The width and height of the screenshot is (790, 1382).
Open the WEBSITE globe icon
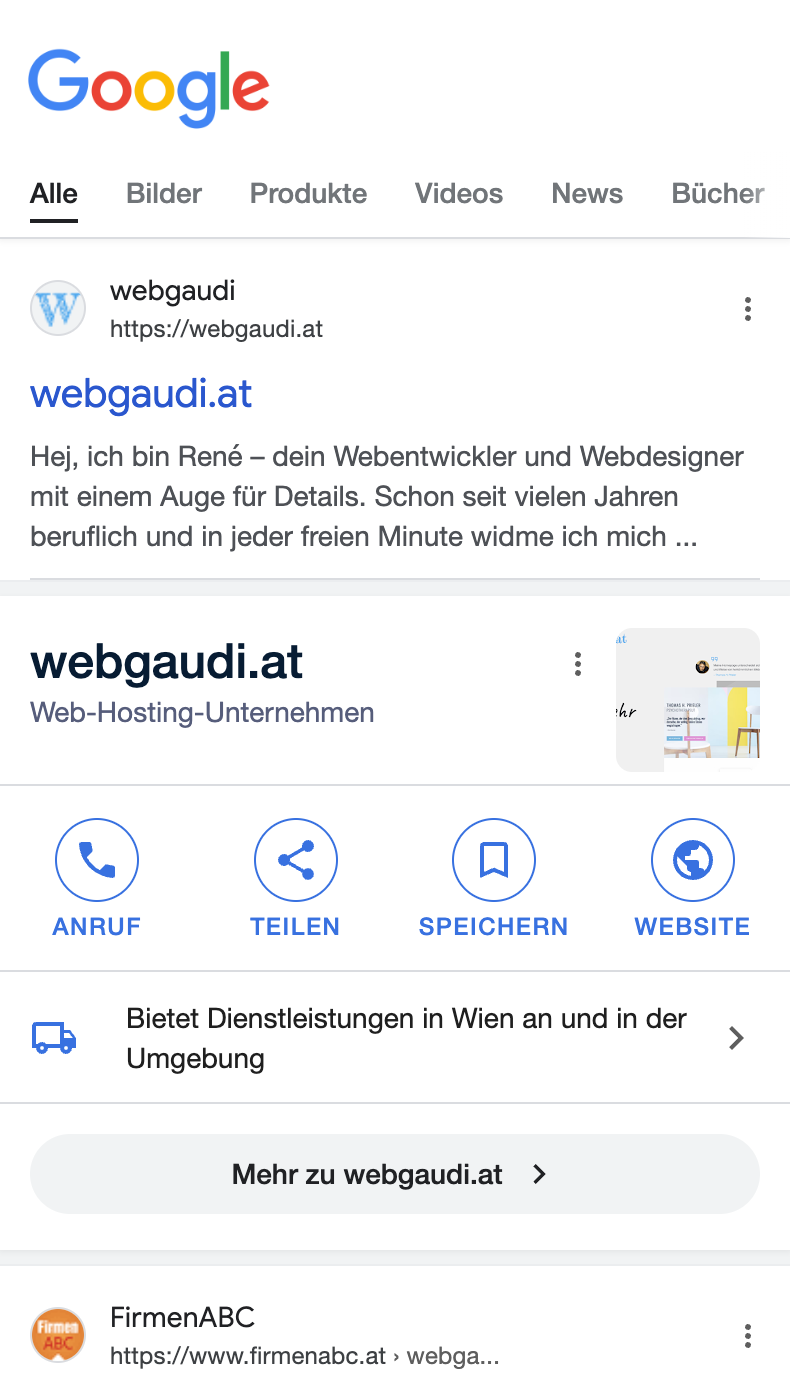click(x=692, y=859)
